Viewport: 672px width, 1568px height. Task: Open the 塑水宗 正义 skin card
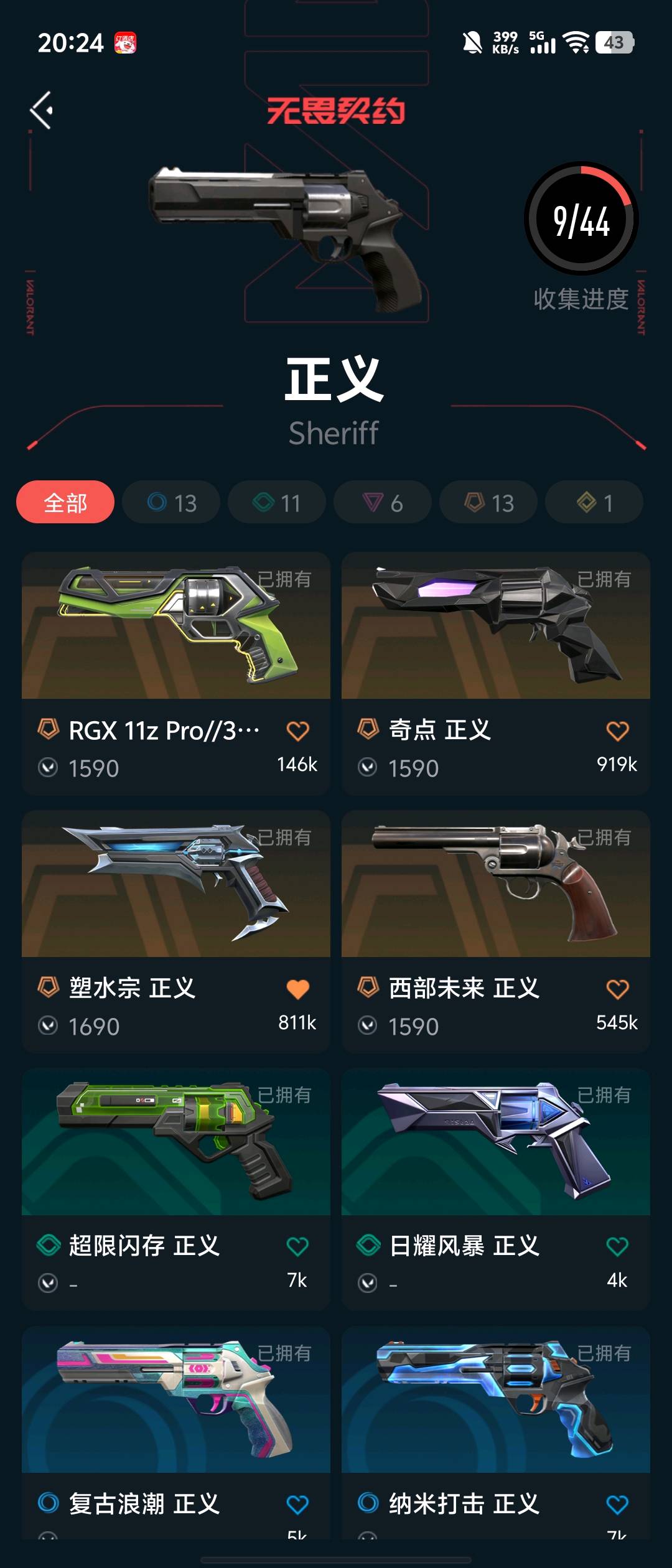(x=175, y=887)
